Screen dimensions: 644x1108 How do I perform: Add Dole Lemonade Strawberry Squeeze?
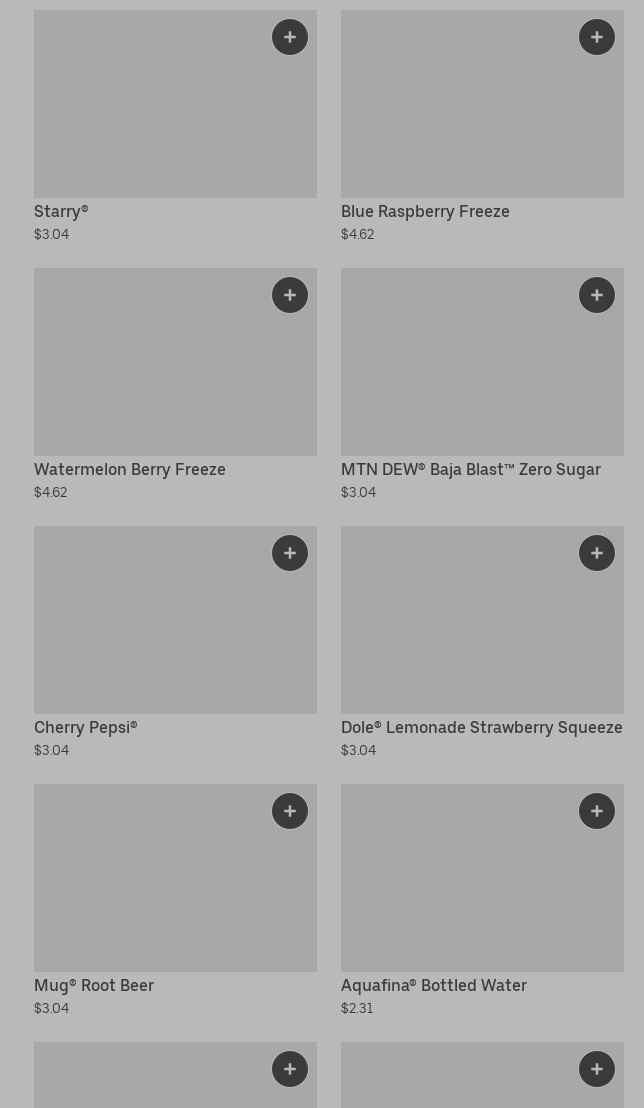coord(597,553)
